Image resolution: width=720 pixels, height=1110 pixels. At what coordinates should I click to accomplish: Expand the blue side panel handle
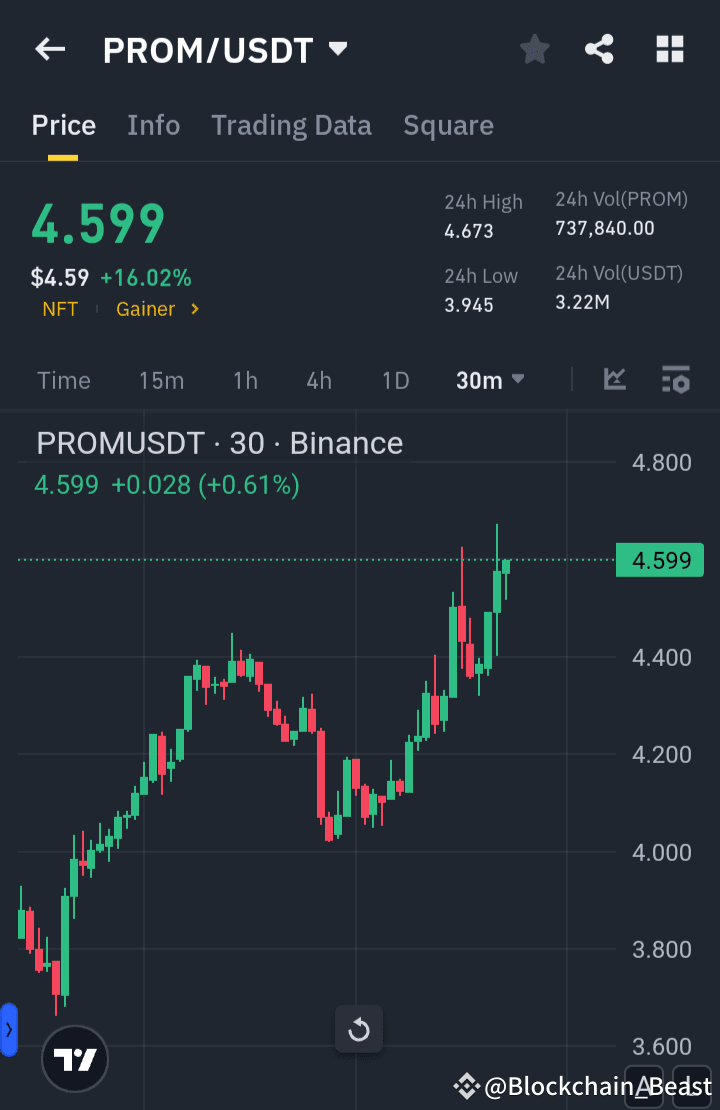pos(10,1029)
